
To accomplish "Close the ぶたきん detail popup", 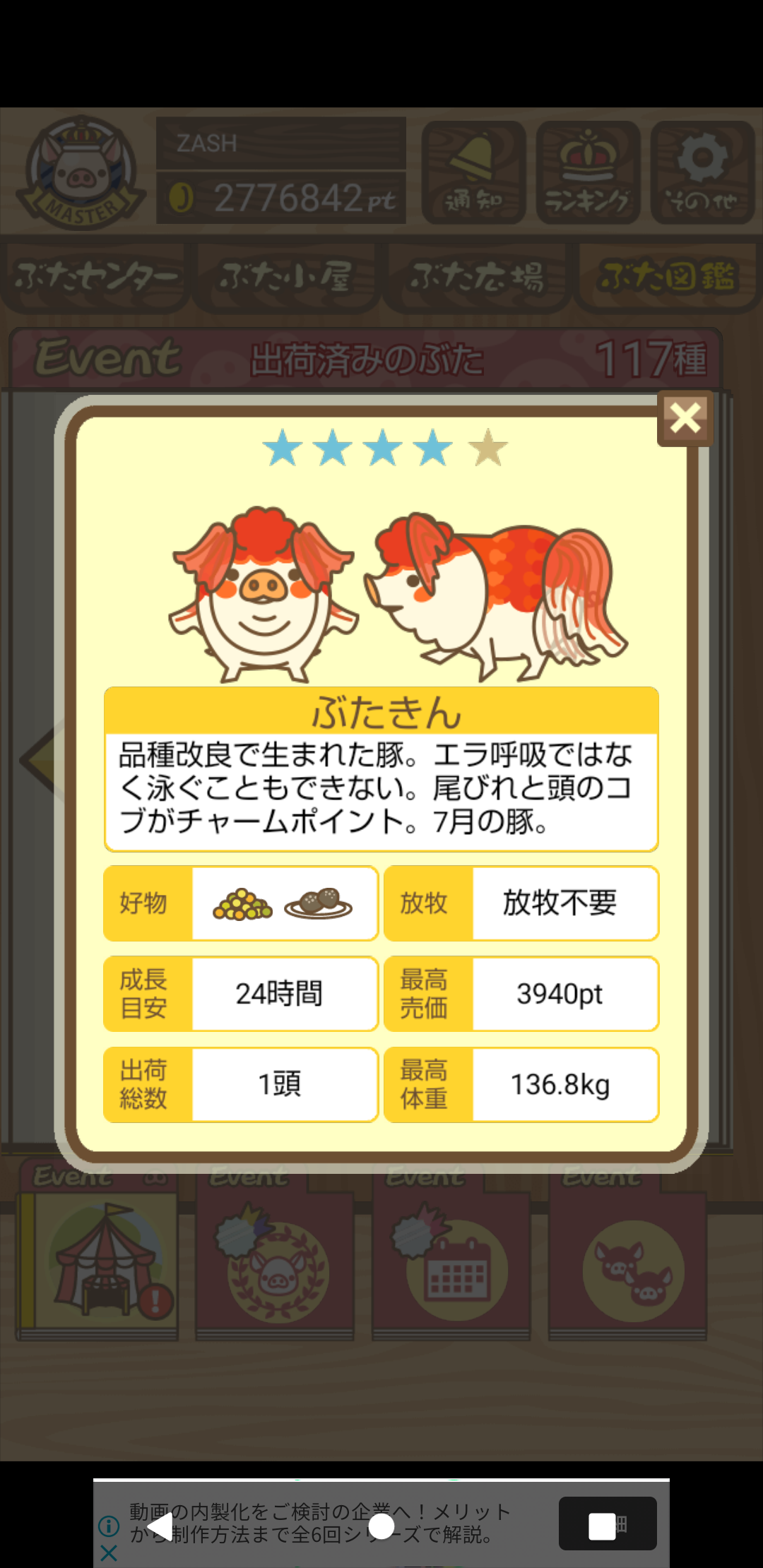I will (685, 418).
